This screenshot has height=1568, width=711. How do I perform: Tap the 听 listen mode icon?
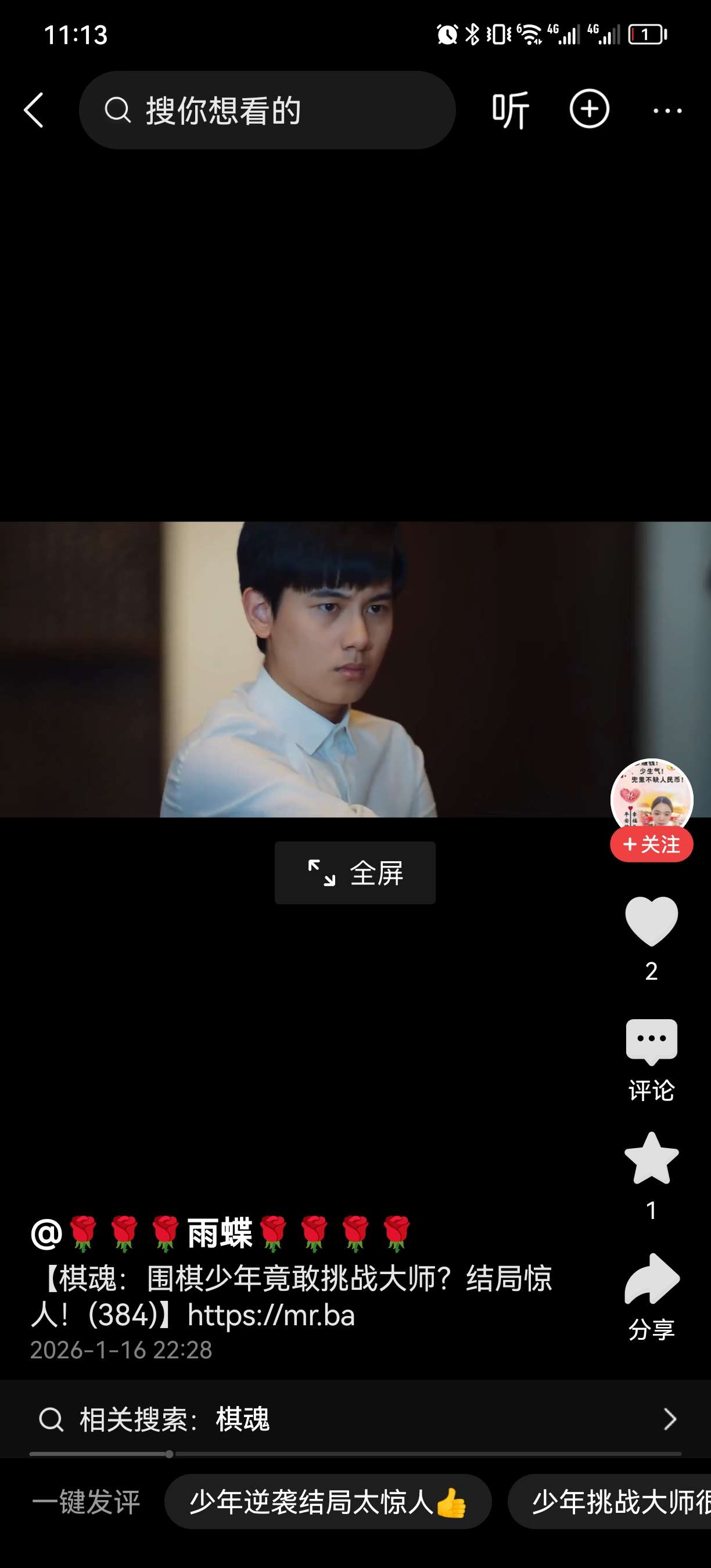point(510,110)
